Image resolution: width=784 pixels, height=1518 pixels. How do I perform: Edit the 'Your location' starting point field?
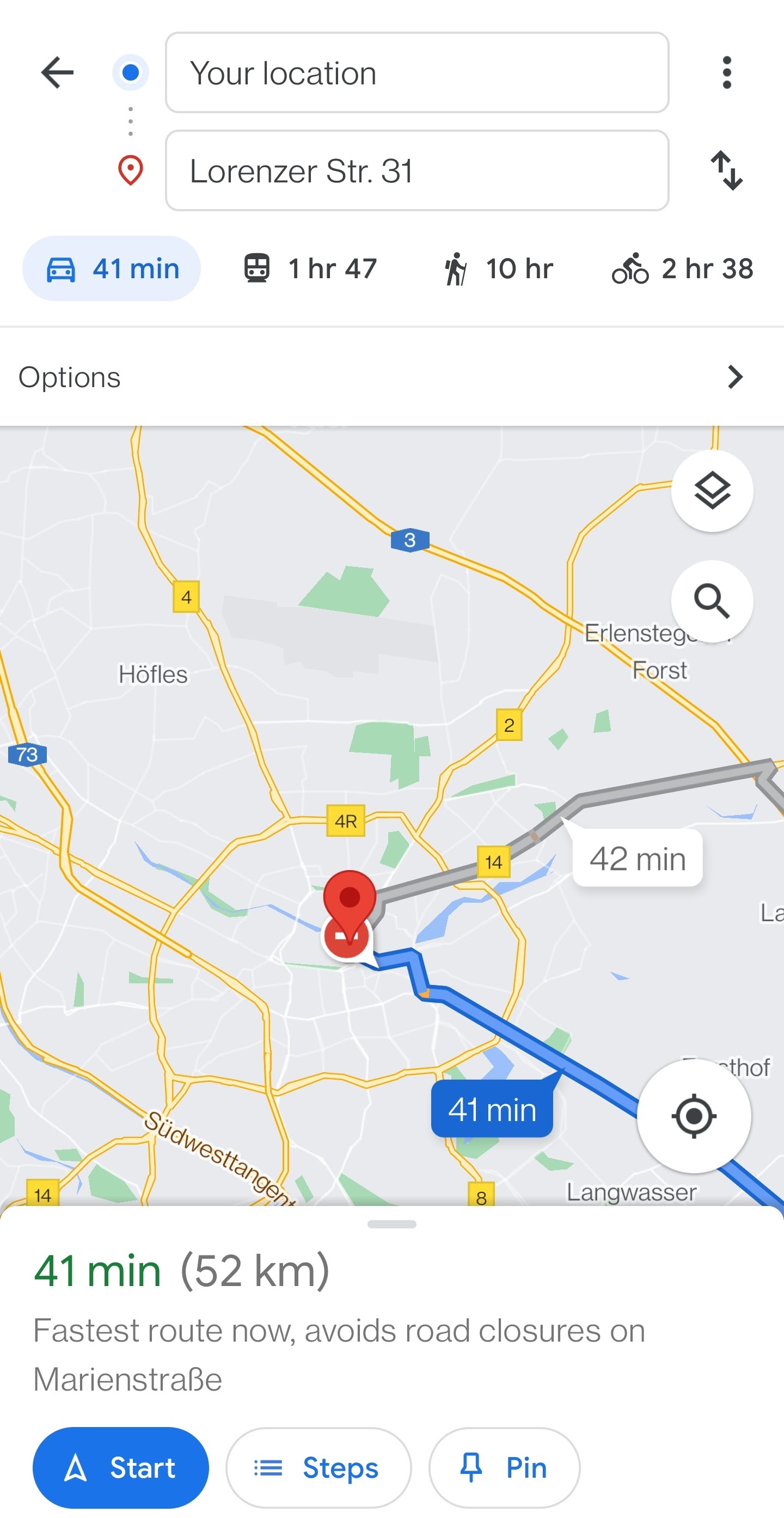point(416,72)
